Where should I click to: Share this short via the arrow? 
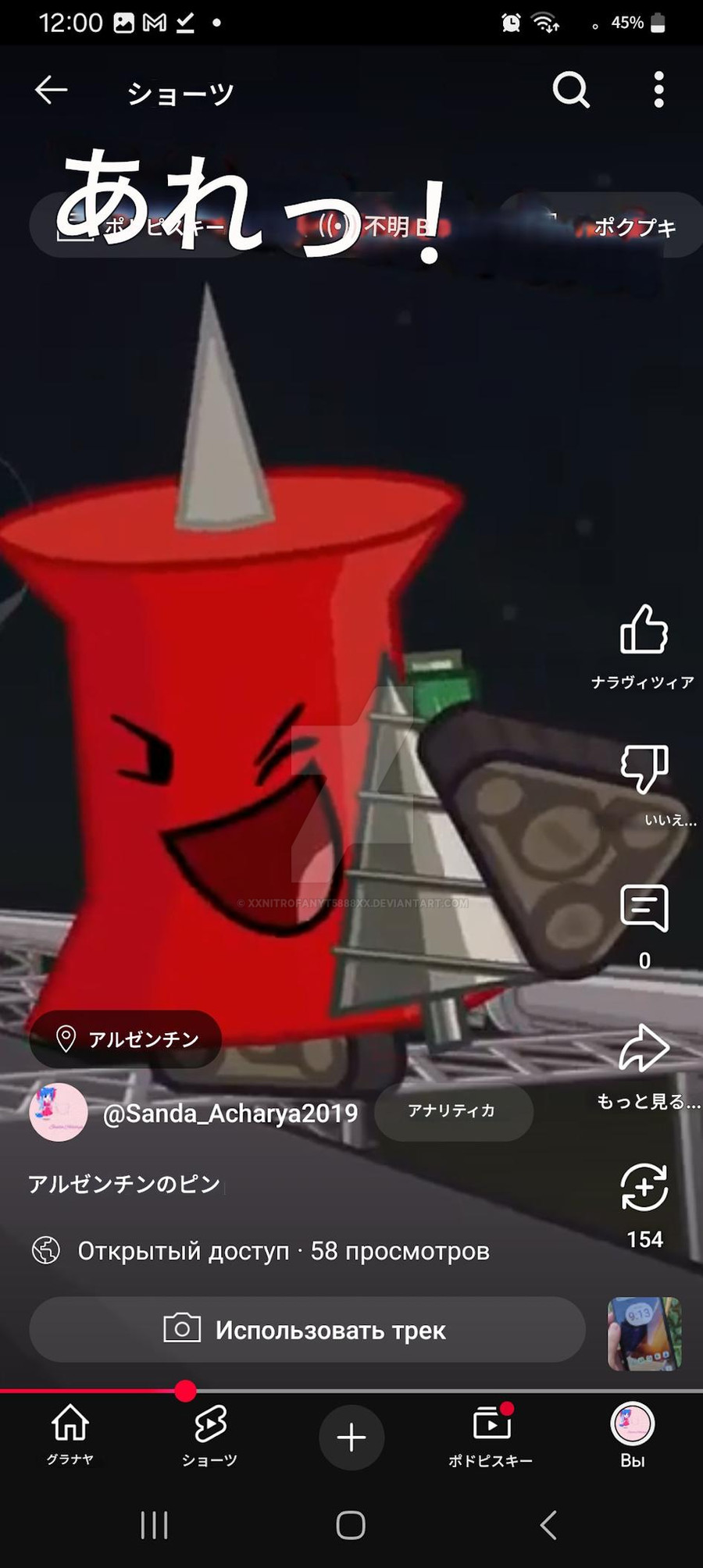(x=644, y=1048)
